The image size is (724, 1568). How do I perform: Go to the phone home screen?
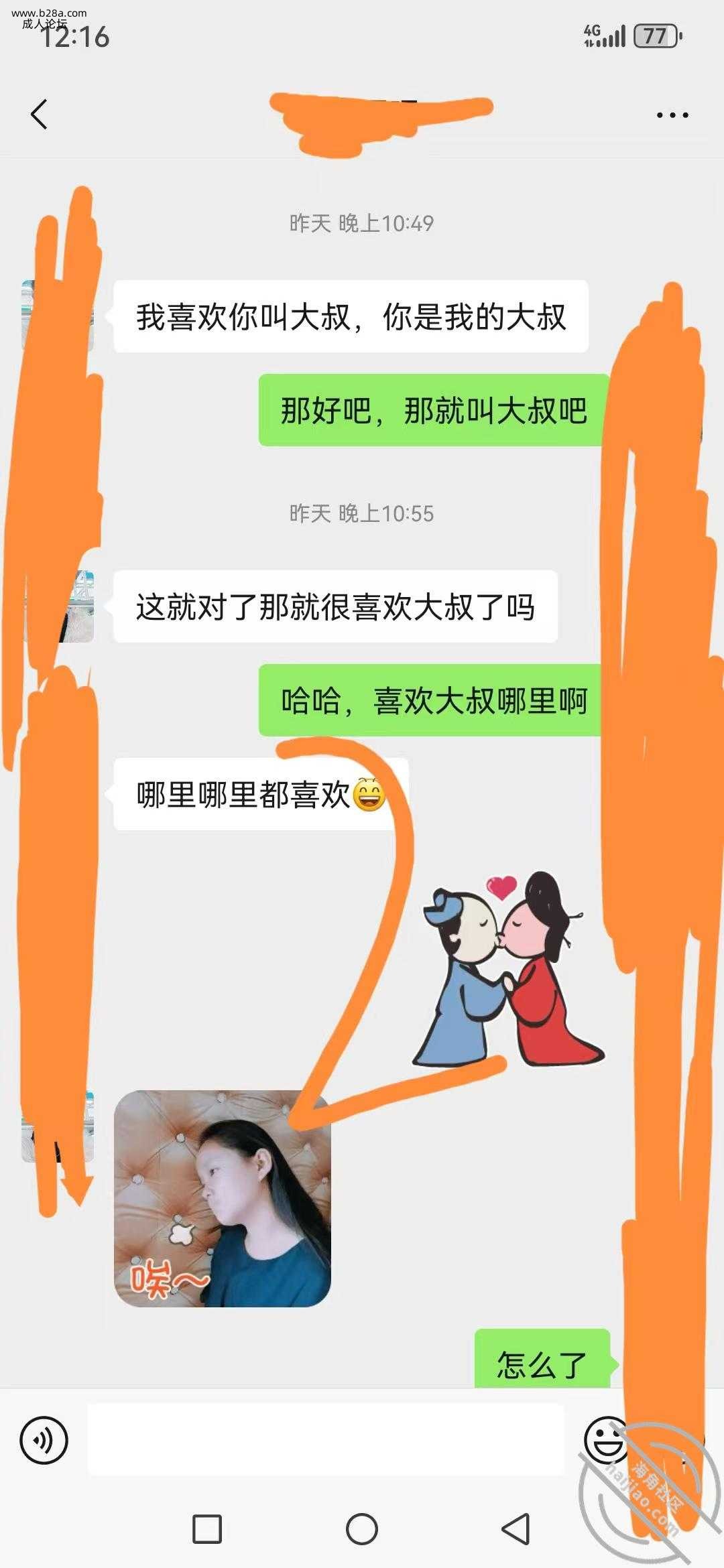click(362, 1529)
